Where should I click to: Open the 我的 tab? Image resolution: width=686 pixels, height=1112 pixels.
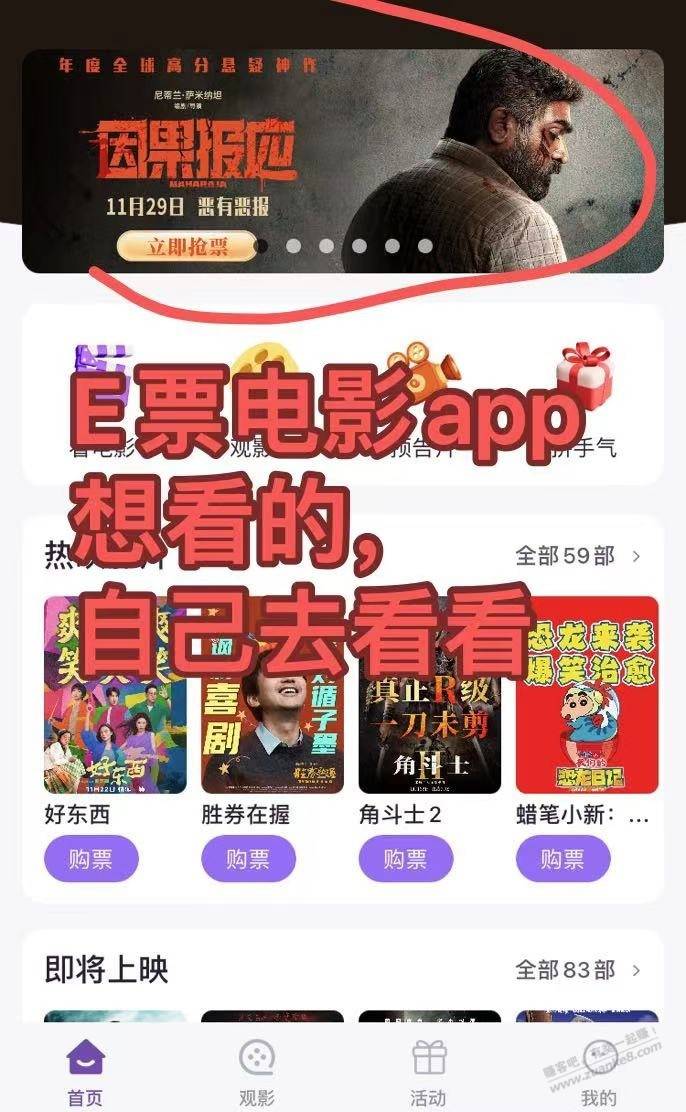click(599, 1072)
